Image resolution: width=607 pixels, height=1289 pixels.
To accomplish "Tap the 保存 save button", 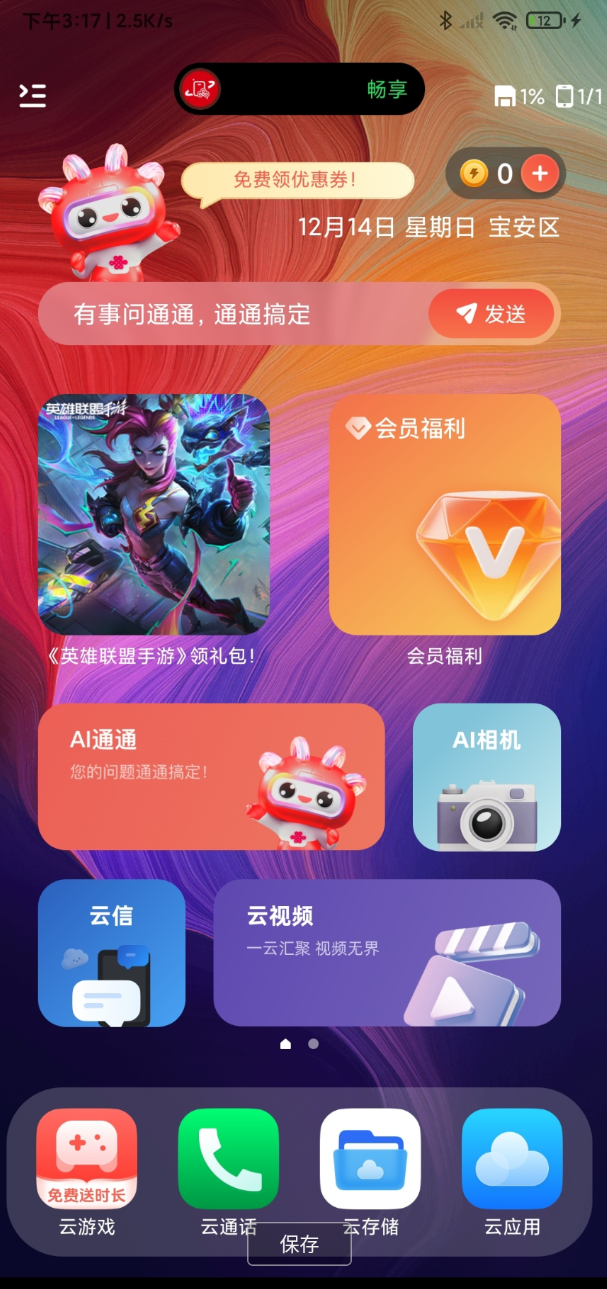I will [x=299, y=1244].
